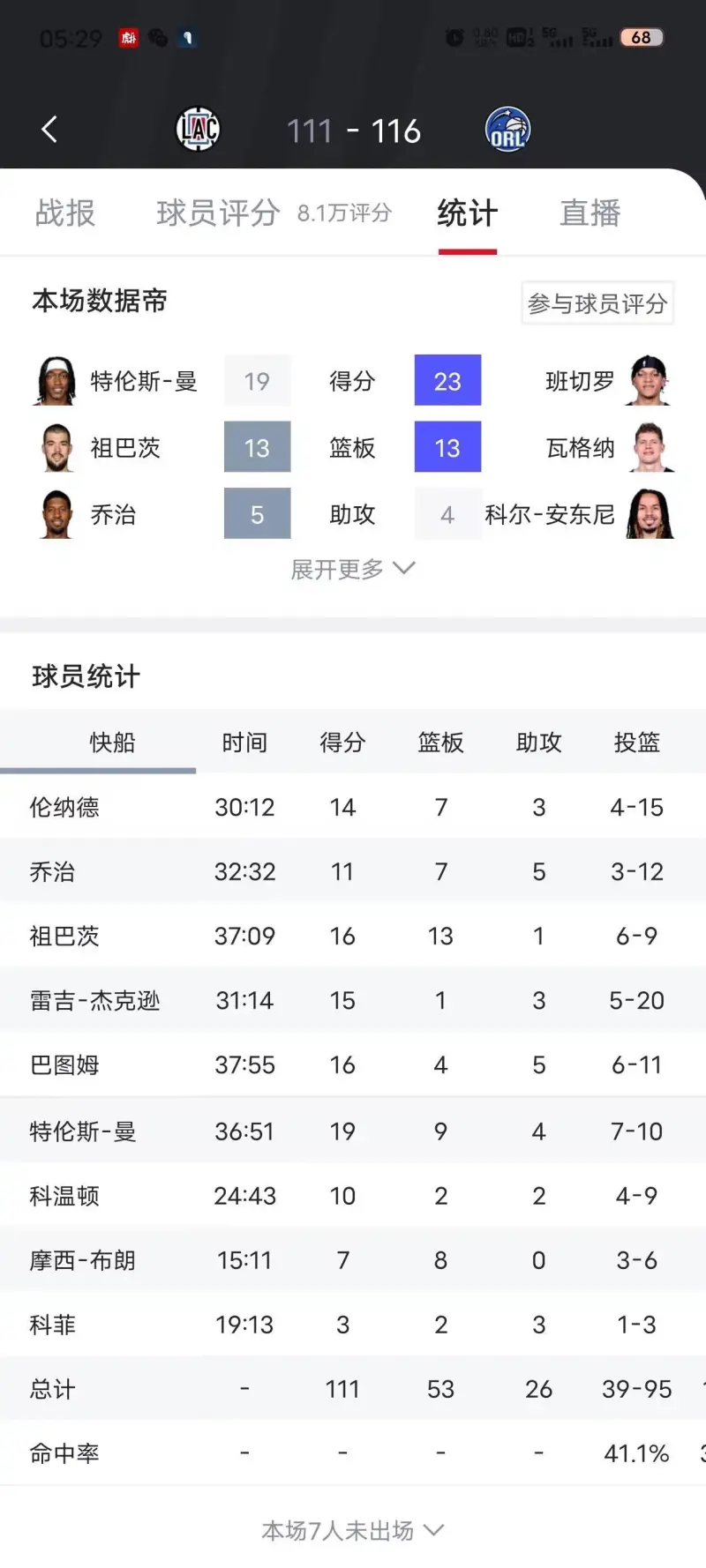The width and height of the screenshot is (706, 1568).
Task: Expand 本场7人未出场 list
Action: tap(353, 1530)
